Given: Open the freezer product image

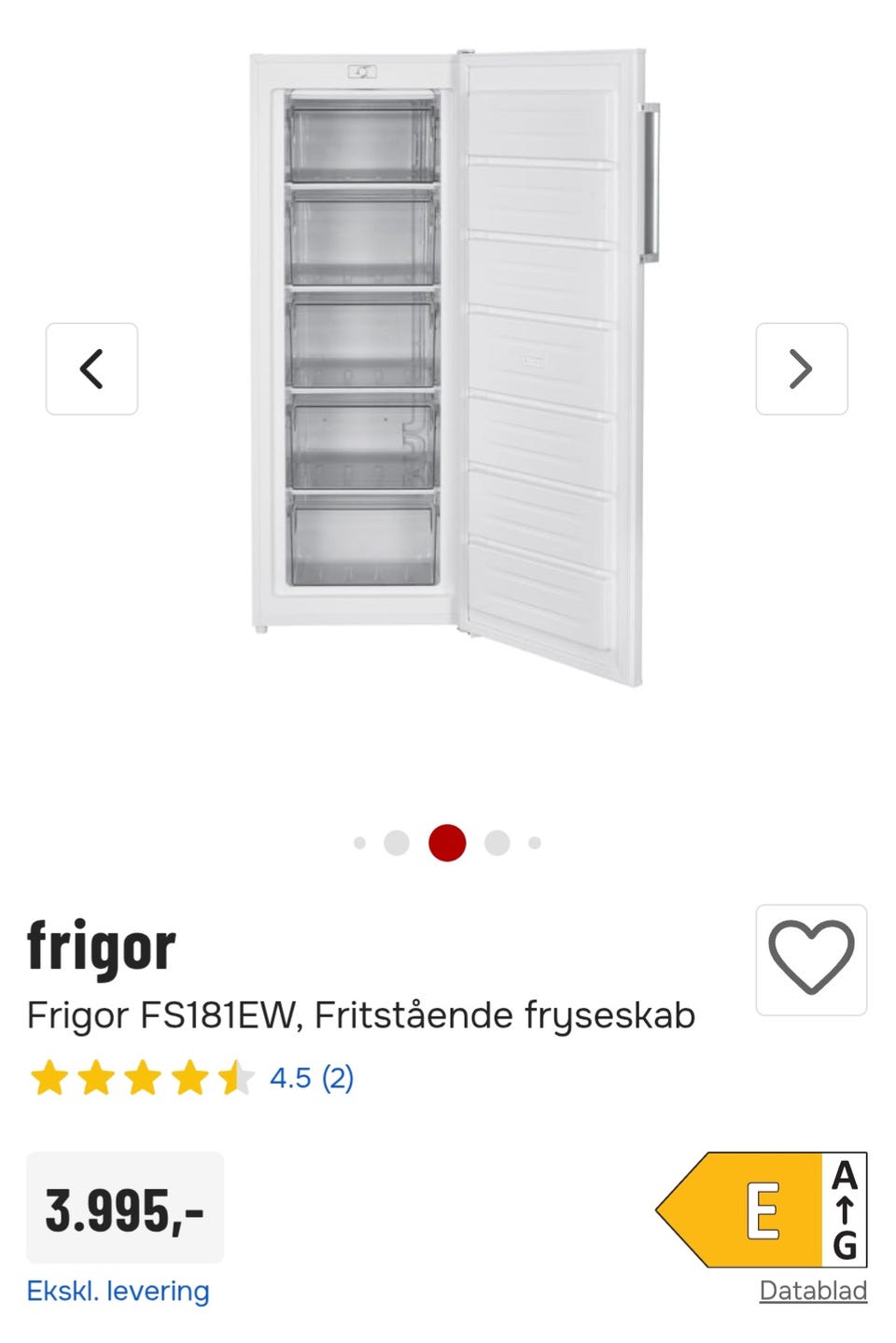Looking at the screenshot, I should click(x=448, y=369).
